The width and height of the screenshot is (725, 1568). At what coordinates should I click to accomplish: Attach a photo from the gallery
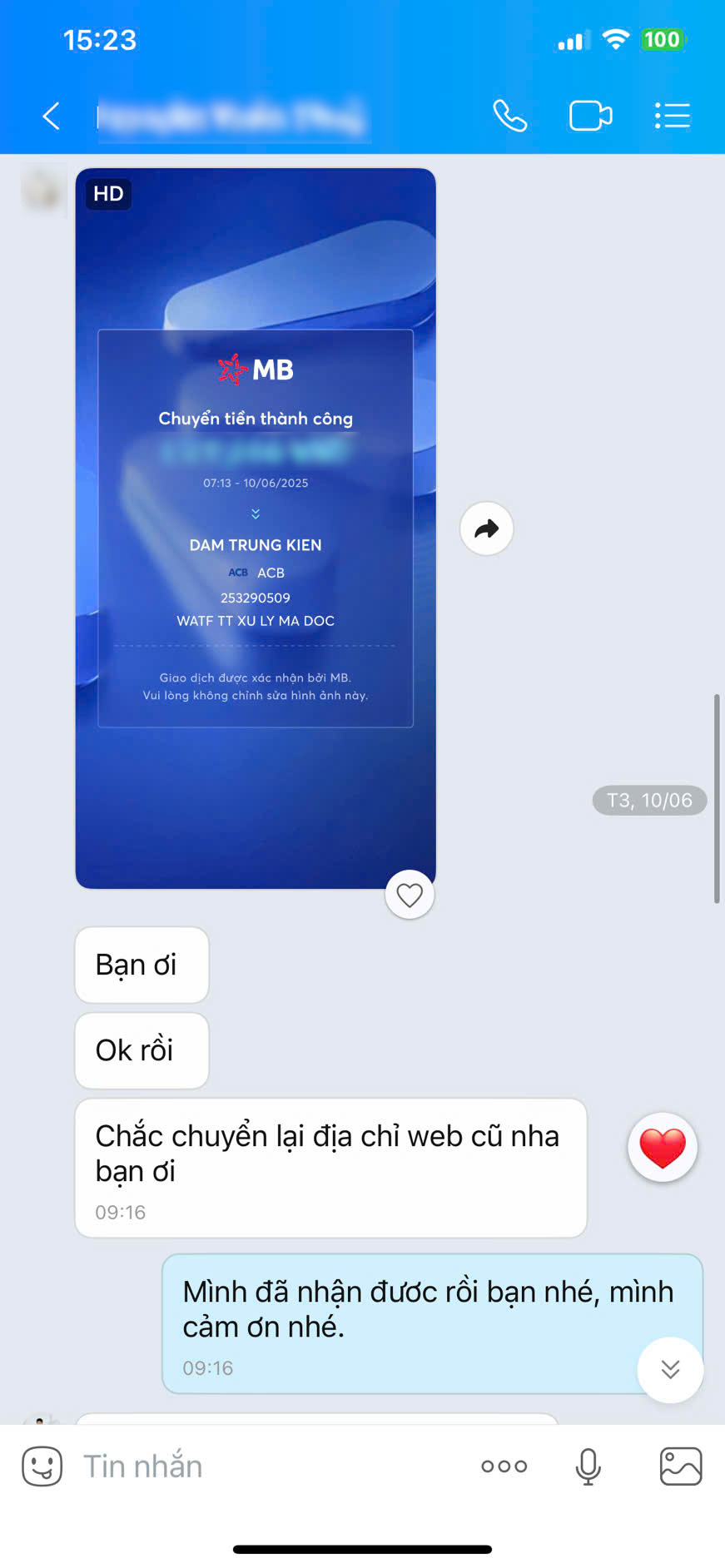click(x=681, y=1466)
